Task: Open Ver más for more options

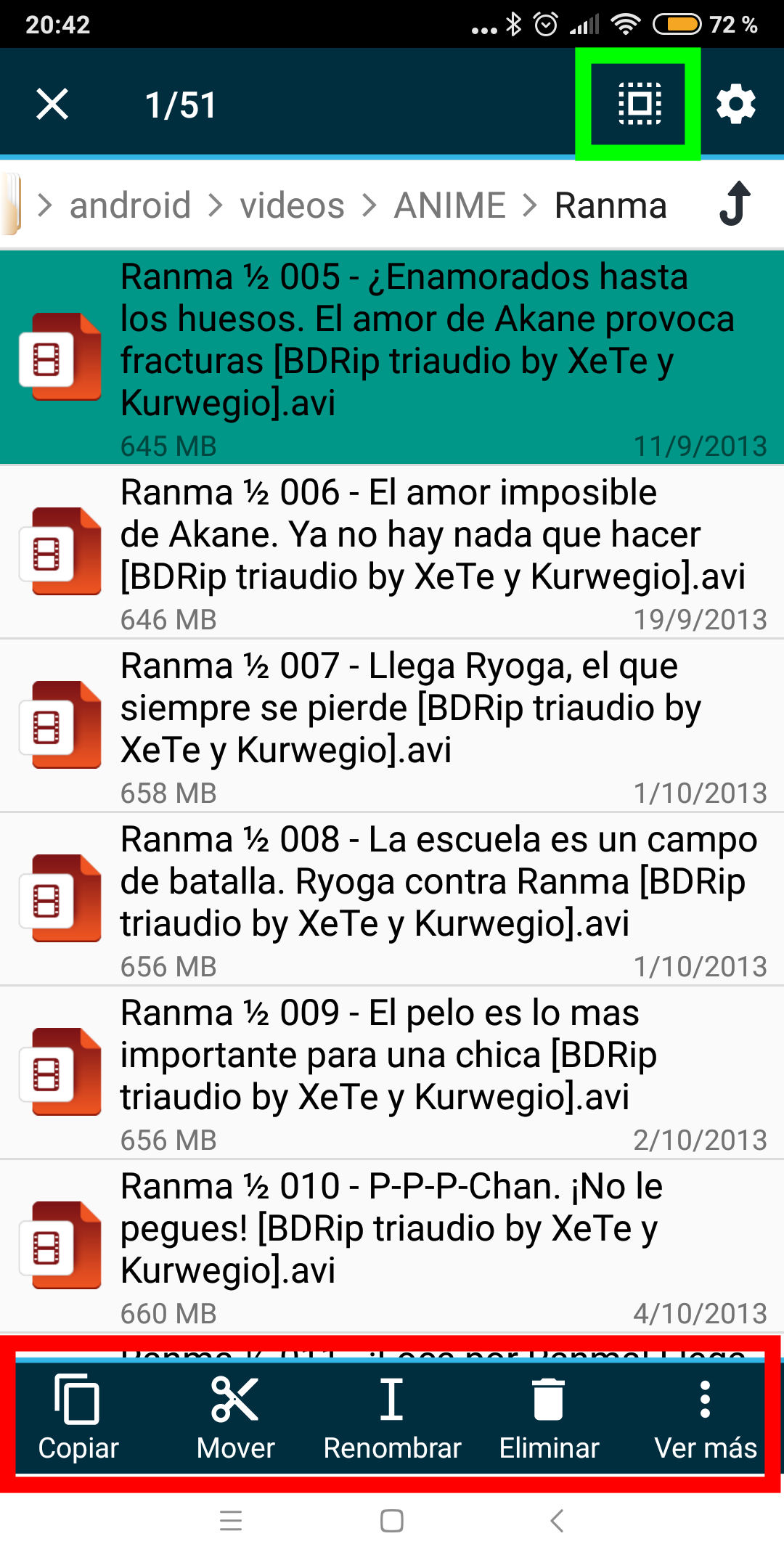Action: click(705, 1417)
